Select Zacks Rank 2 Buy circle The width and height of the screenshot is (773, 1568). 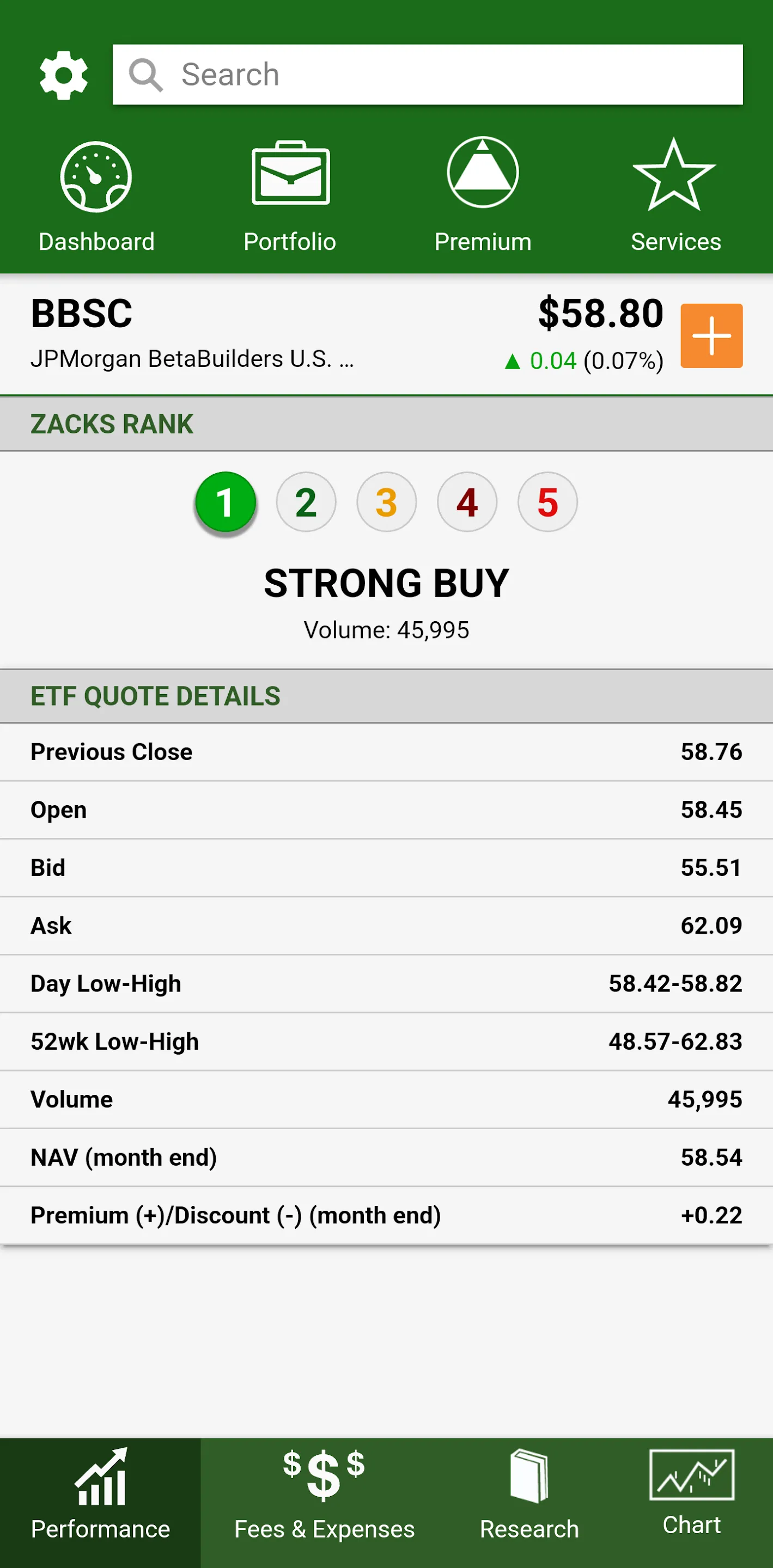tap(306, 501)
